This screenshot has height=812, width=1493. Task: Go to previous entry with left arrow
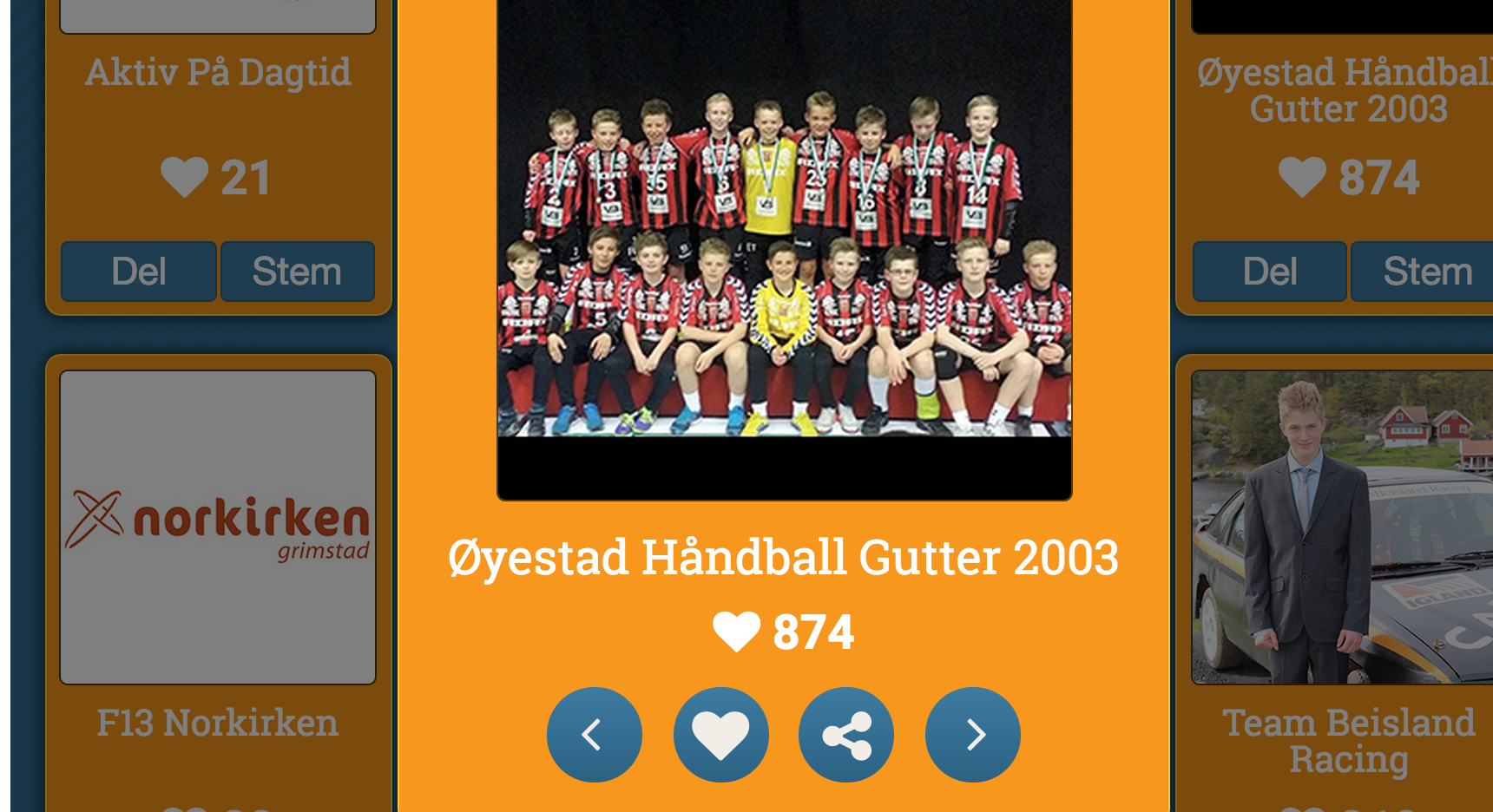coord(595,735)
